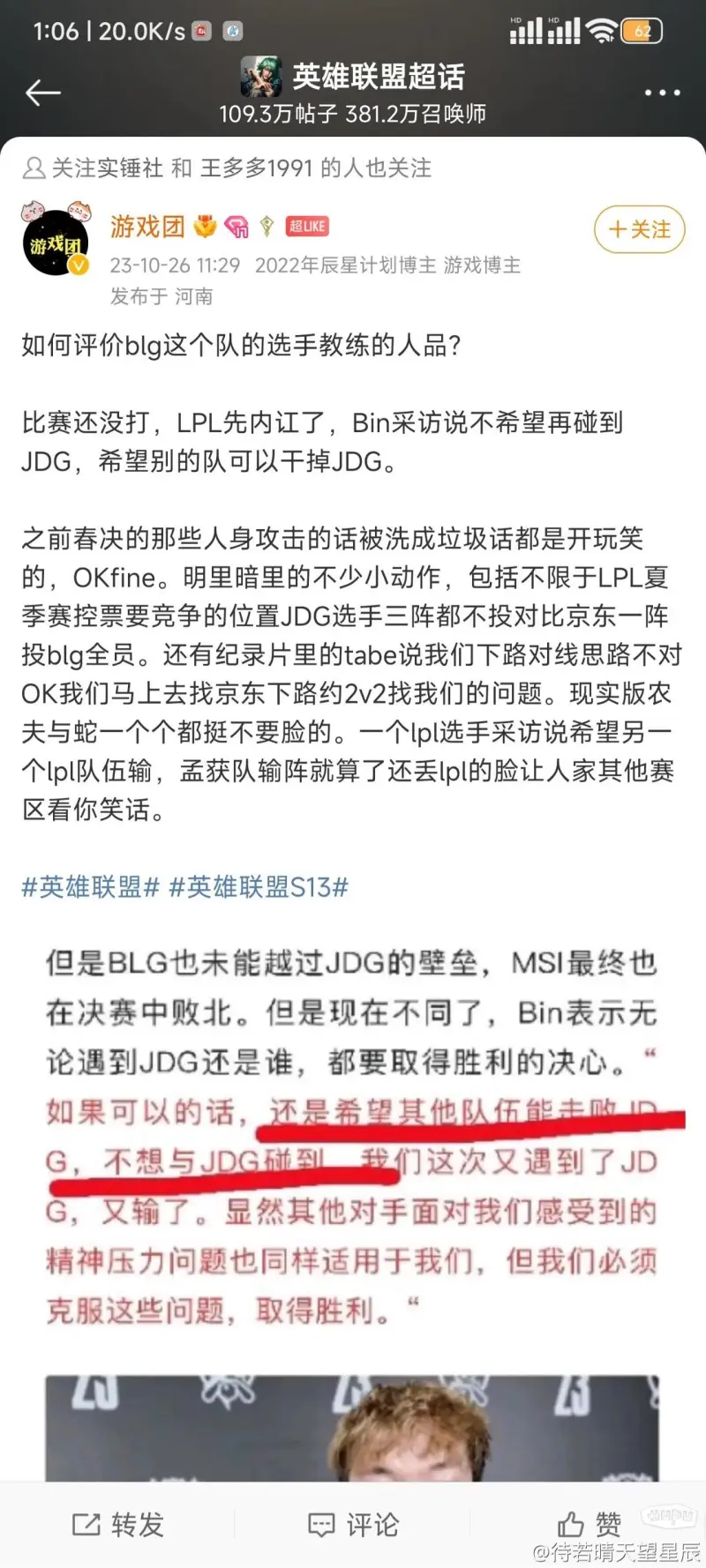Open the 游戏团 username link
The image size is (706, 1568).
tap(147, 227)
